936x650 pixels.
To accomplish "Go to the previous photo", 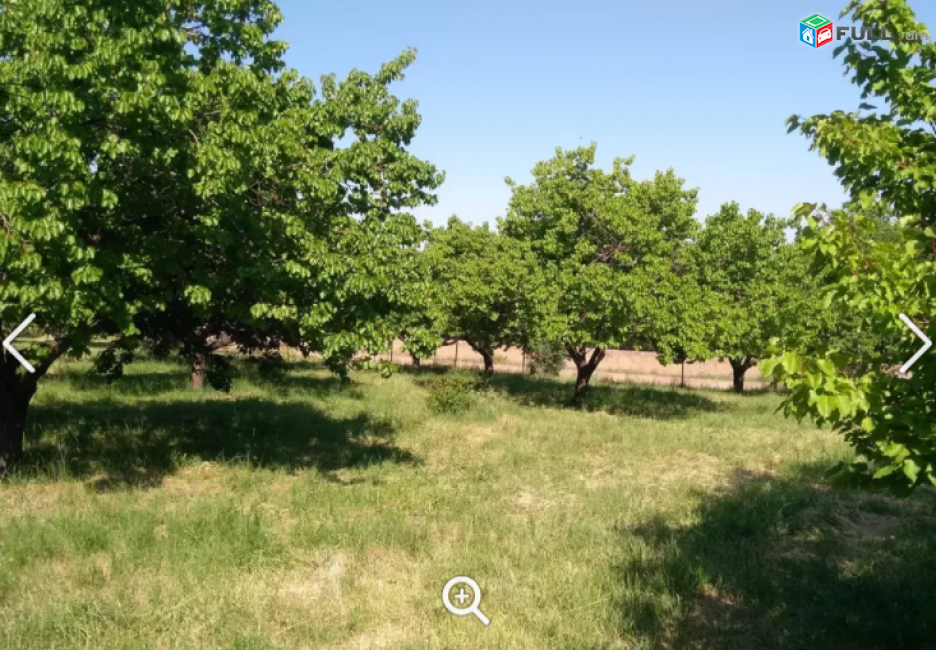I will [x=19, y=343].
